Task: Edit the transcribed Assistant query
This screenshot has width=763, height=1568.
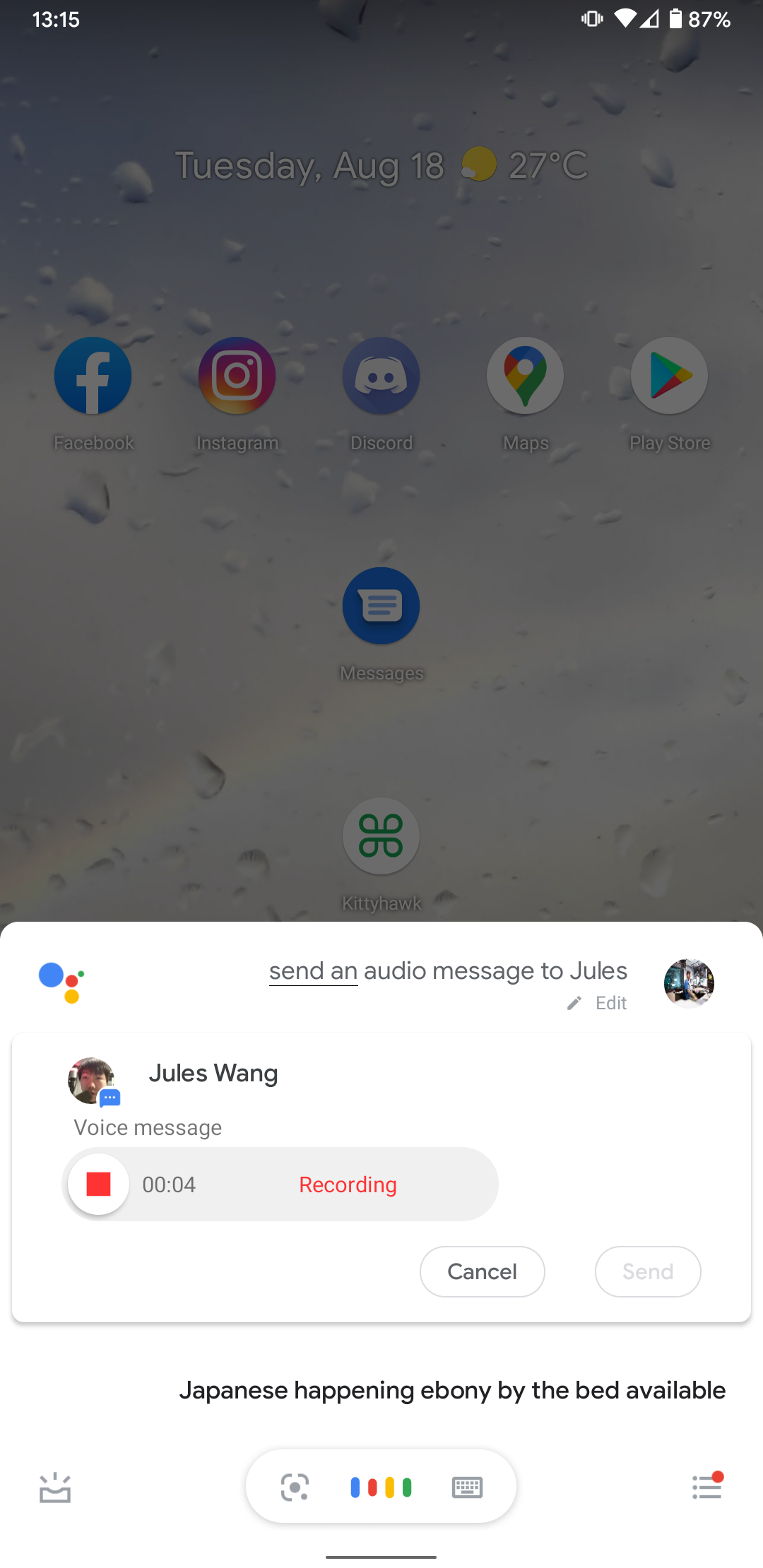Action: click(597, 1003)
